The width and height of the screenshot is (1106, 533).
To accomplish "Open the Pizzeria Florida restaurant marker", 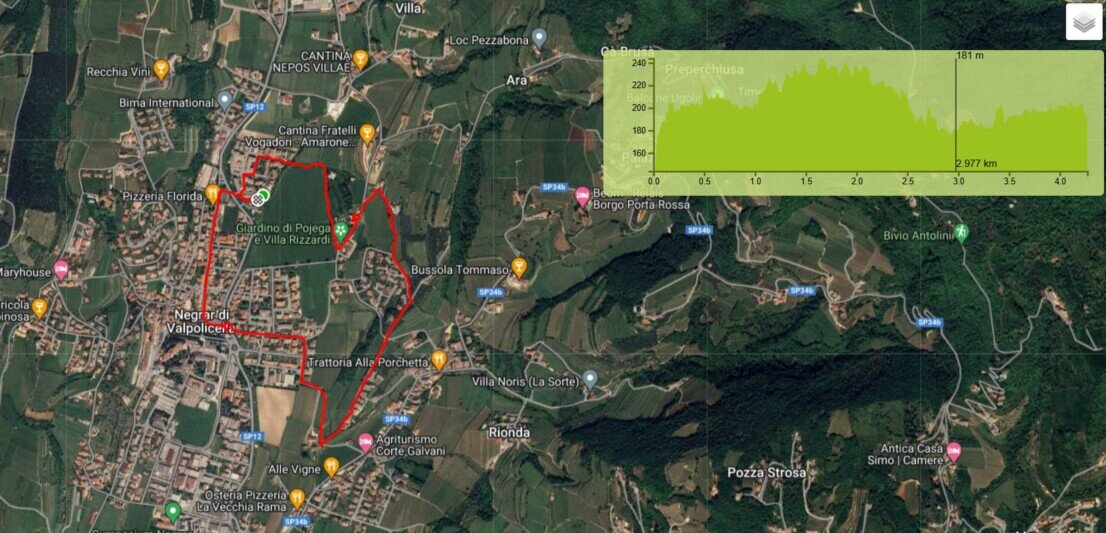I will [x=212, y=194].
